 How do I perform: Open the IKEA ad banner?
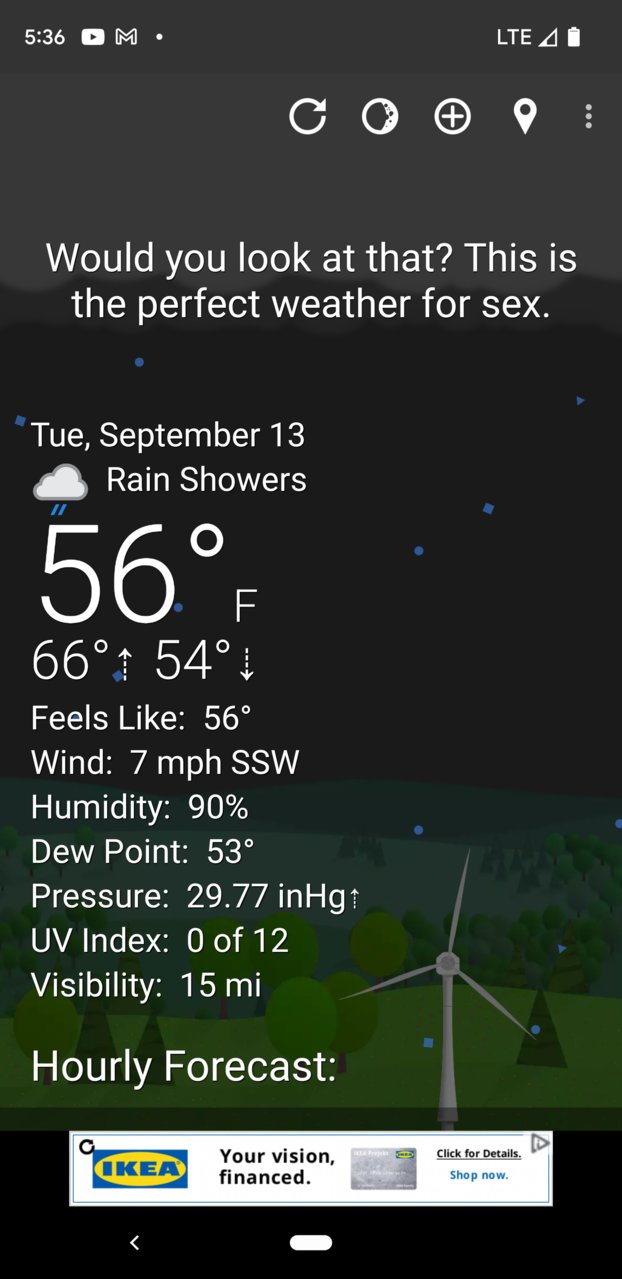point(311,1168)
